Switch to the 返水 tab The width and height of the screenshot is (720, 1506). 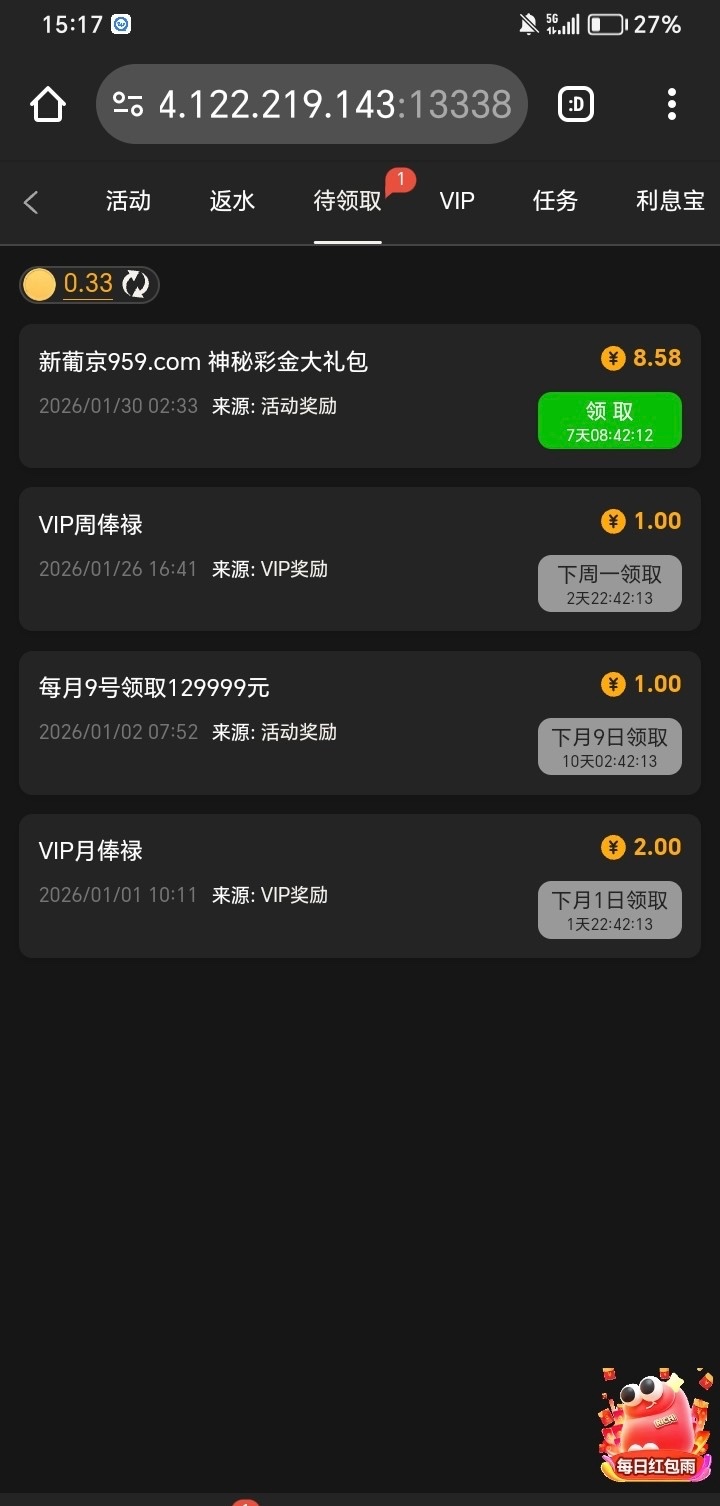tap(232, 201)
